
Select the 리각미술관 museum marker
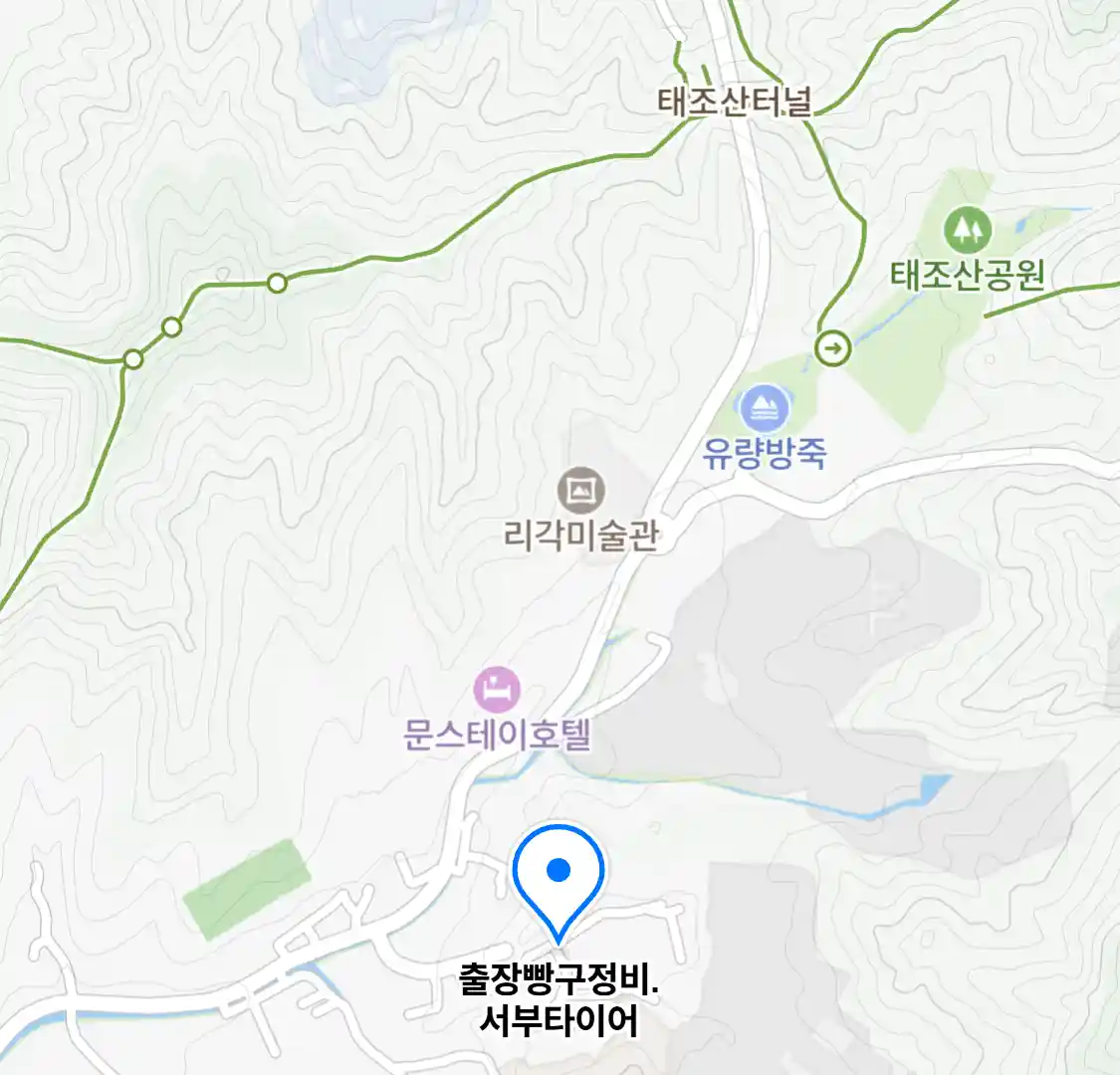tap(581, 490)
